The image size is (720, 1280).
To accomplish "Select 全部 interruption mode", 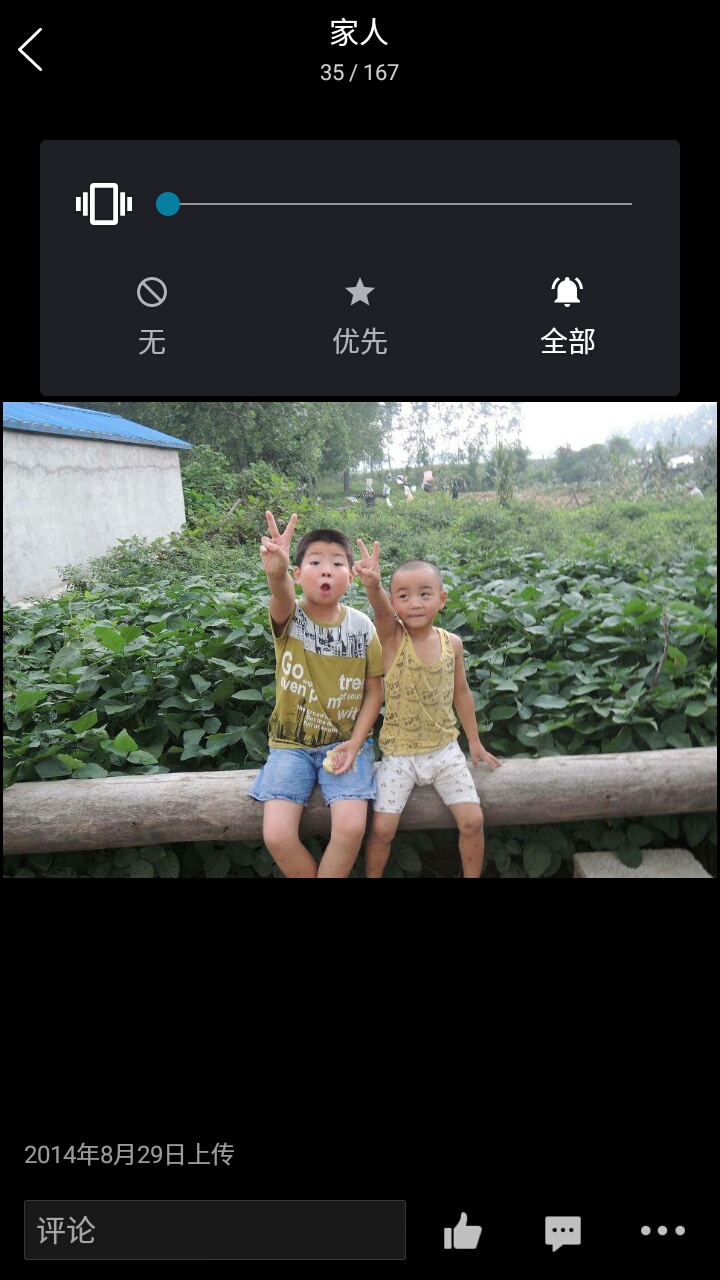I will [568, 318].
